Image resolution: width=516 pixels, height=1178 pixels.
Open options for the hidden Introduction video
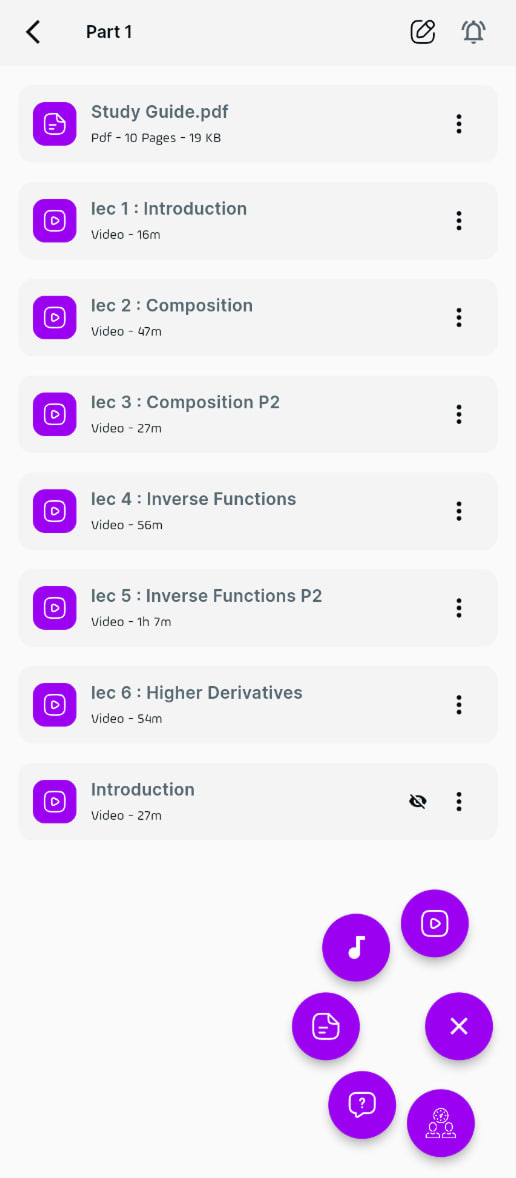pyautogui.click(x=459, y=802)
